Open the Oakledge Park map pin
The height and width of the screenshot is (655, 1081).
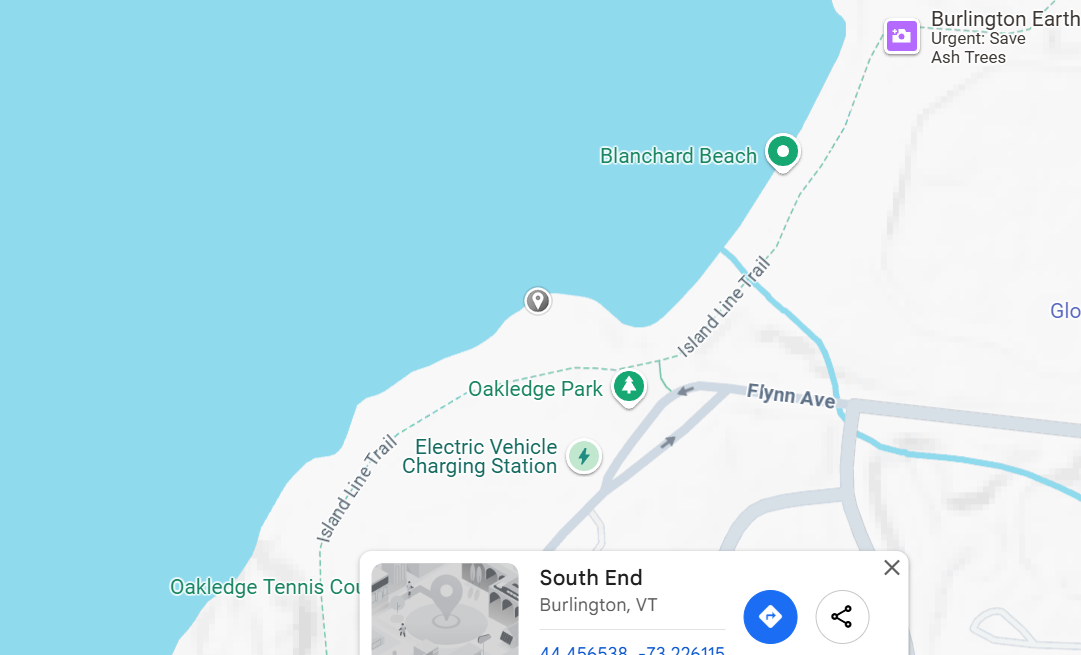(x=629, y=385)
